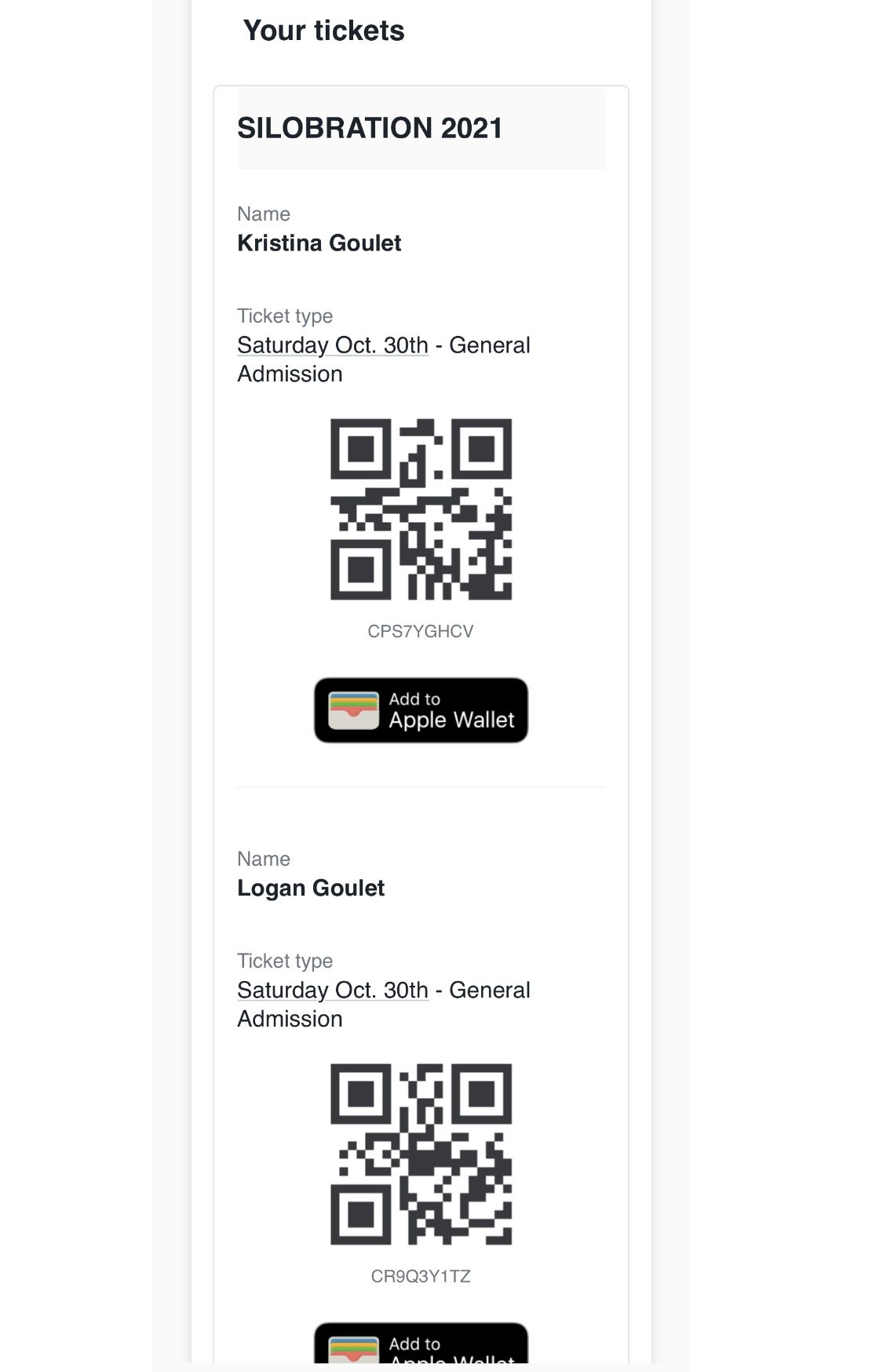This screenshot has width=883, height=1372.
Task: Add Kristina Goulet's ticket to Apple Wallet
Action: pos(421,710)
